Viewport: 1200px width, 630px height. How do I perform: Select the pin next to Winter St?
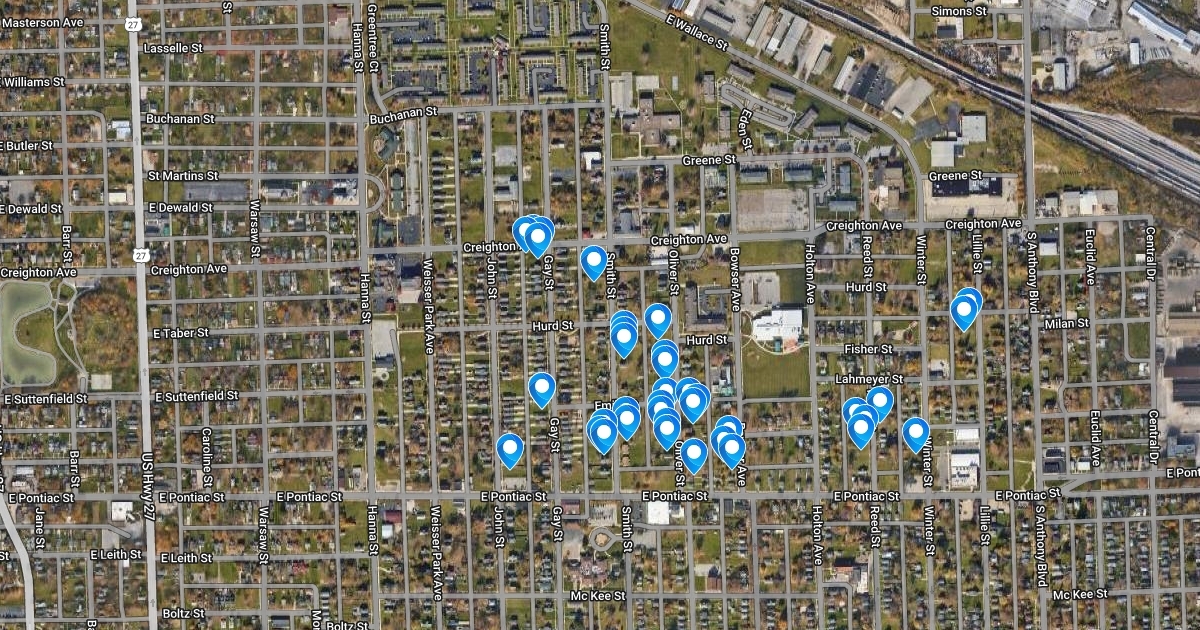point(916,433)
